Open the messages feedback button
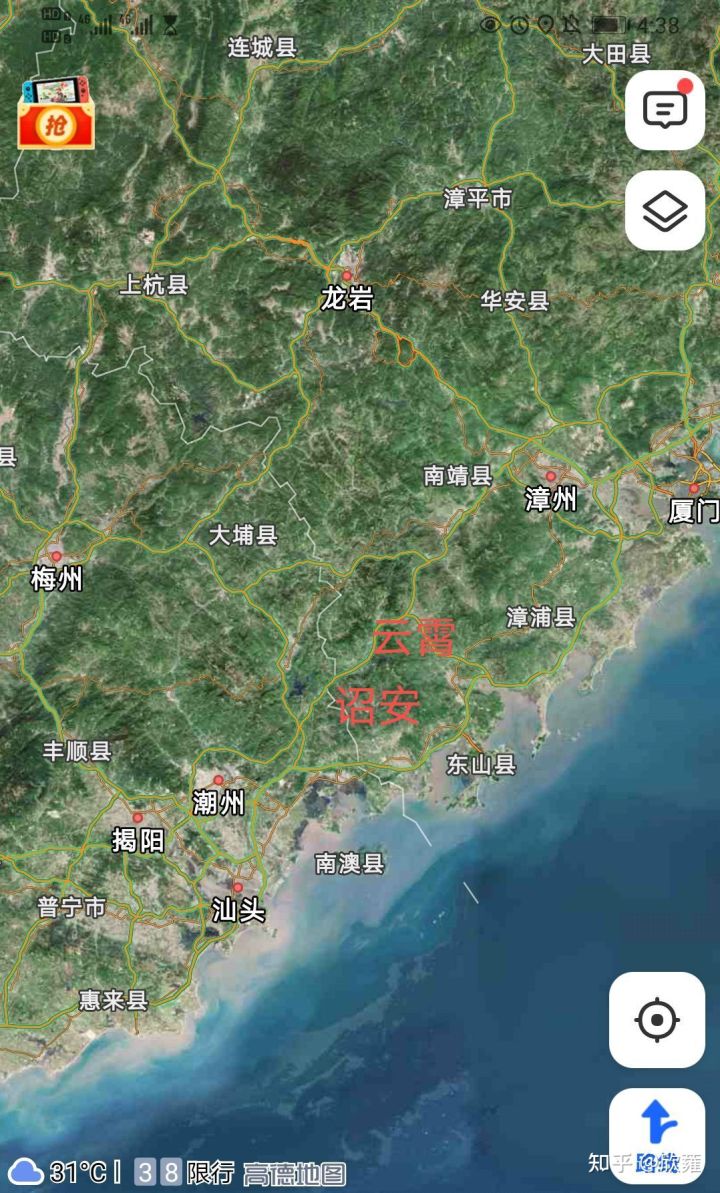 [x=664, y=111]
